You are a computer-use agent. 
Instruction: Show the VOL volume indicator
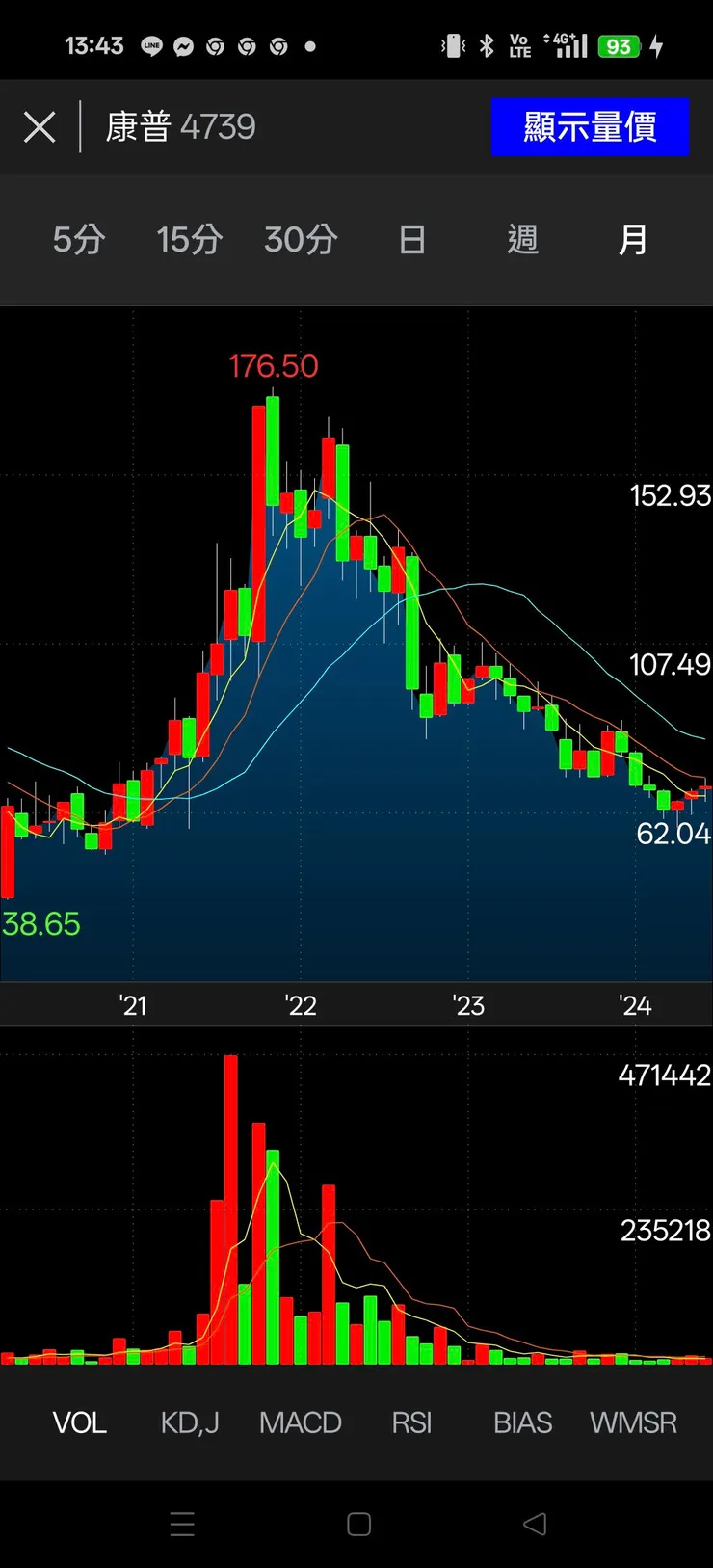point(79,1422)
